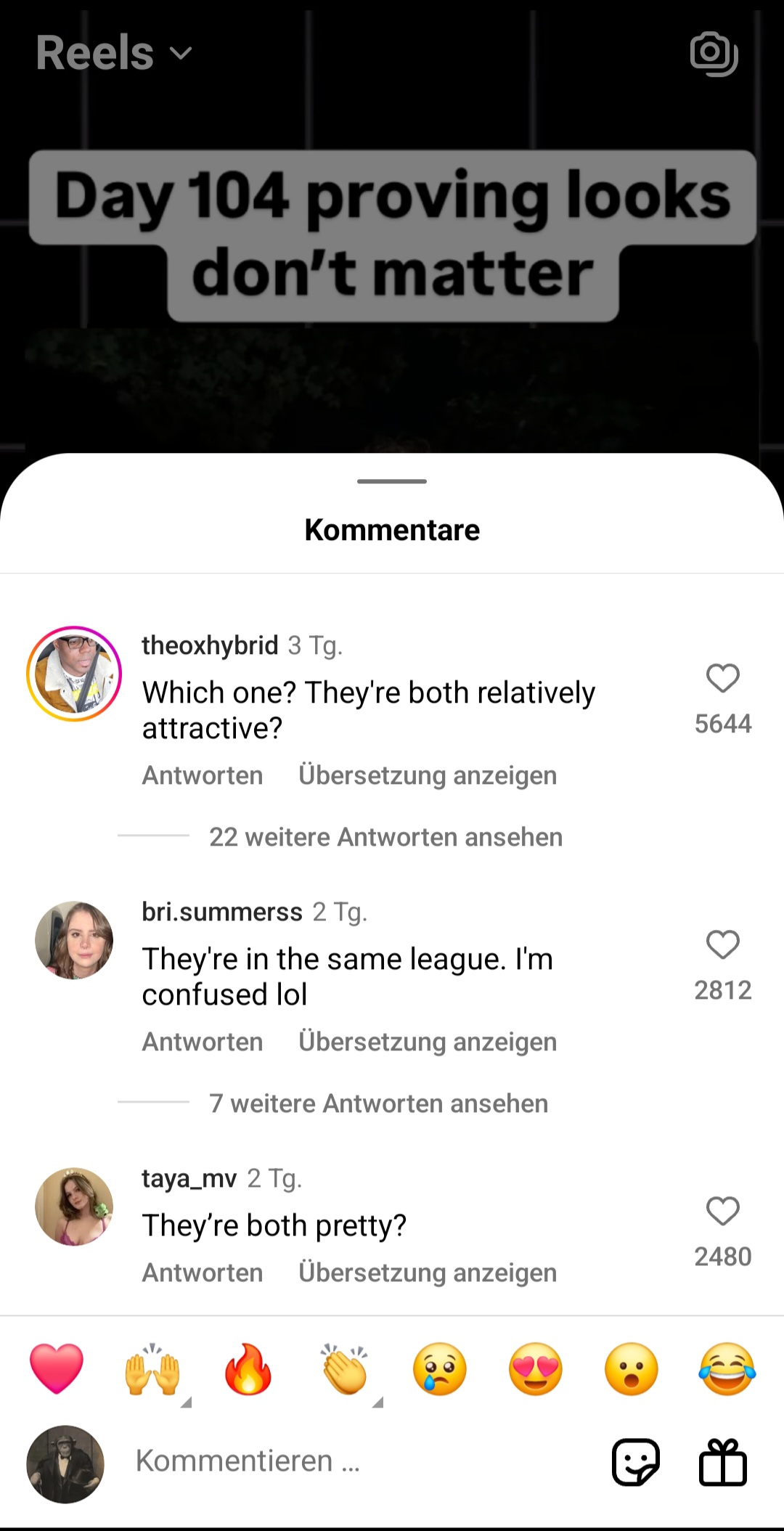Image resolution: width=784 pixels, height=1531 pixels.
Task: Add the laughing-crying emoji
Action: [727, 1368]
